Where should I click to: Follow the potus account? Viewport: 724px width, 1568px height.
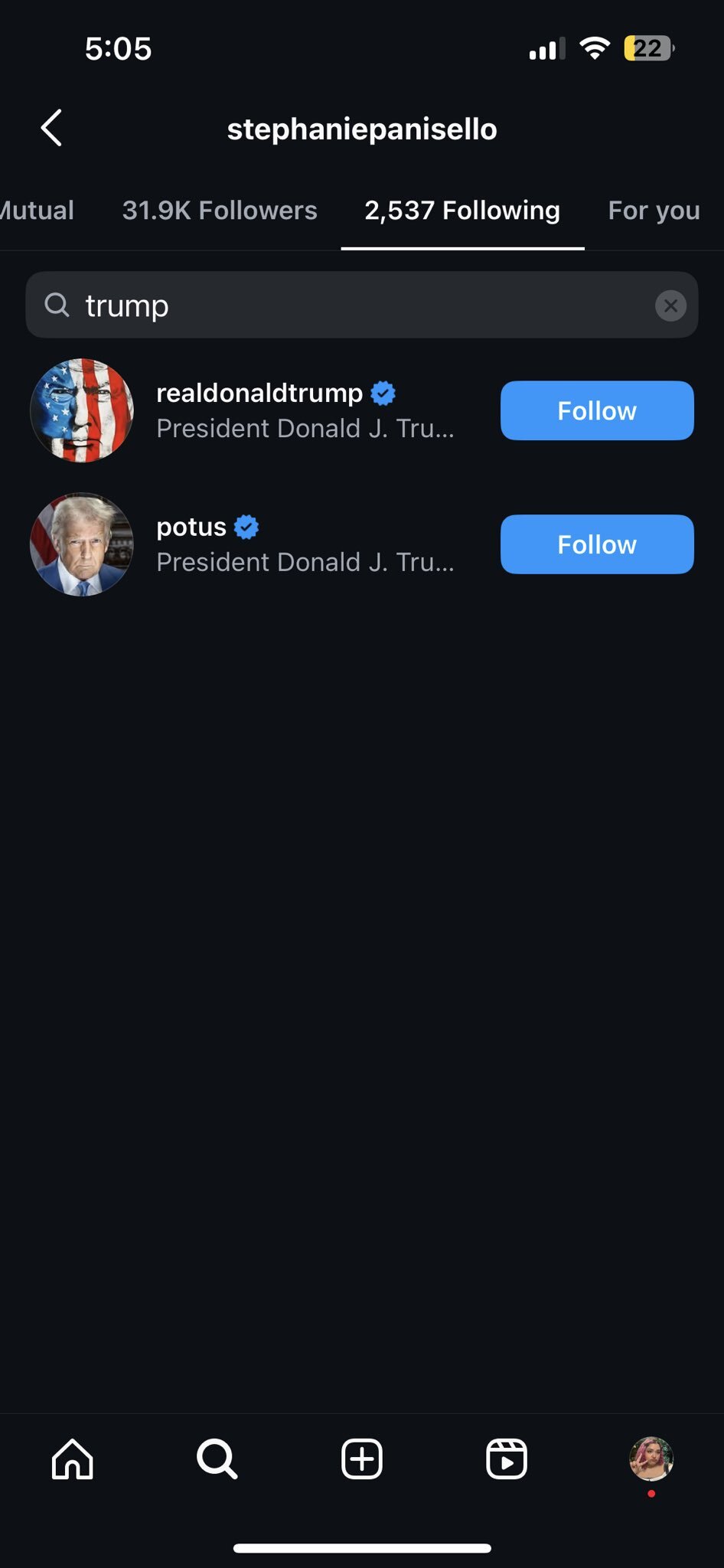coord(597,544)
